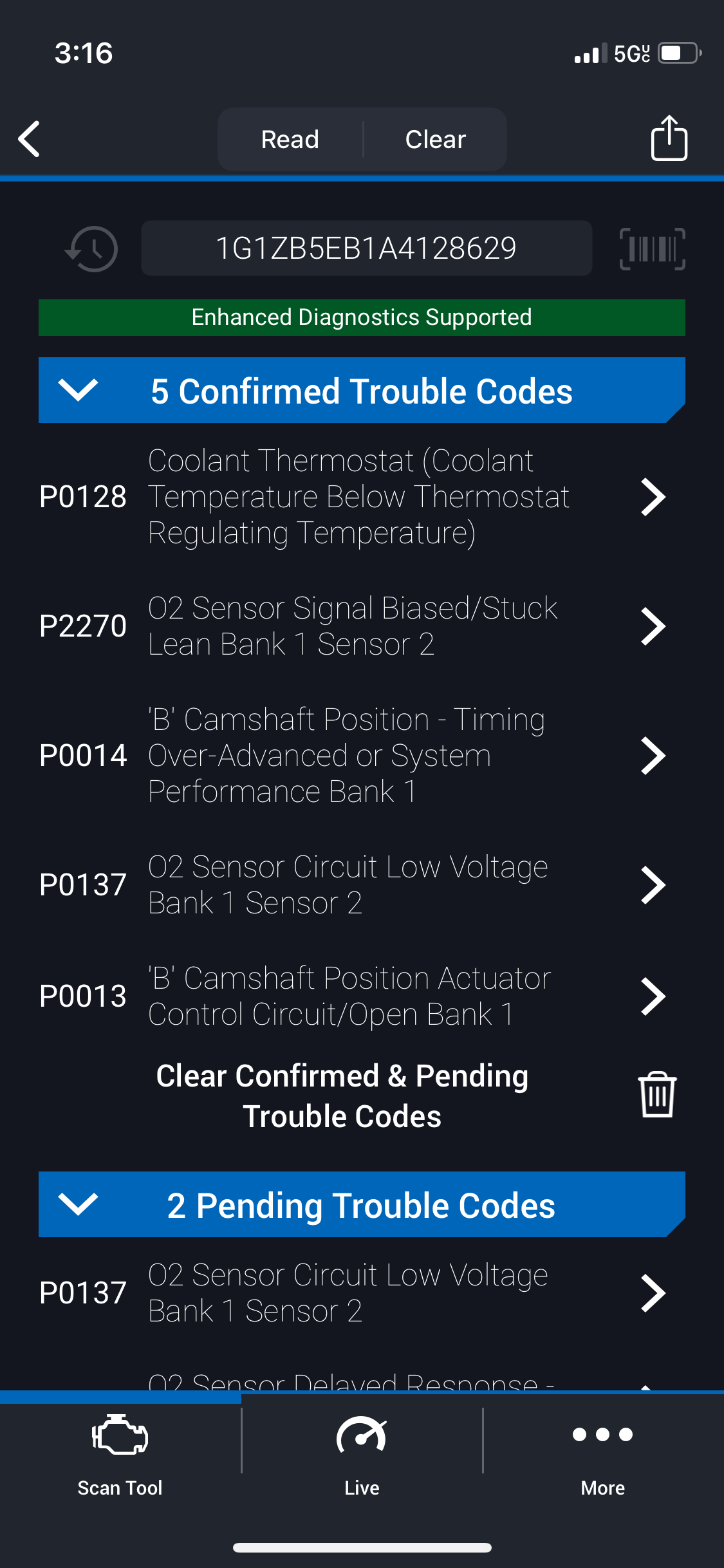Select the Clear segment
Screen dimensions: 724x1568
[435, 139]
